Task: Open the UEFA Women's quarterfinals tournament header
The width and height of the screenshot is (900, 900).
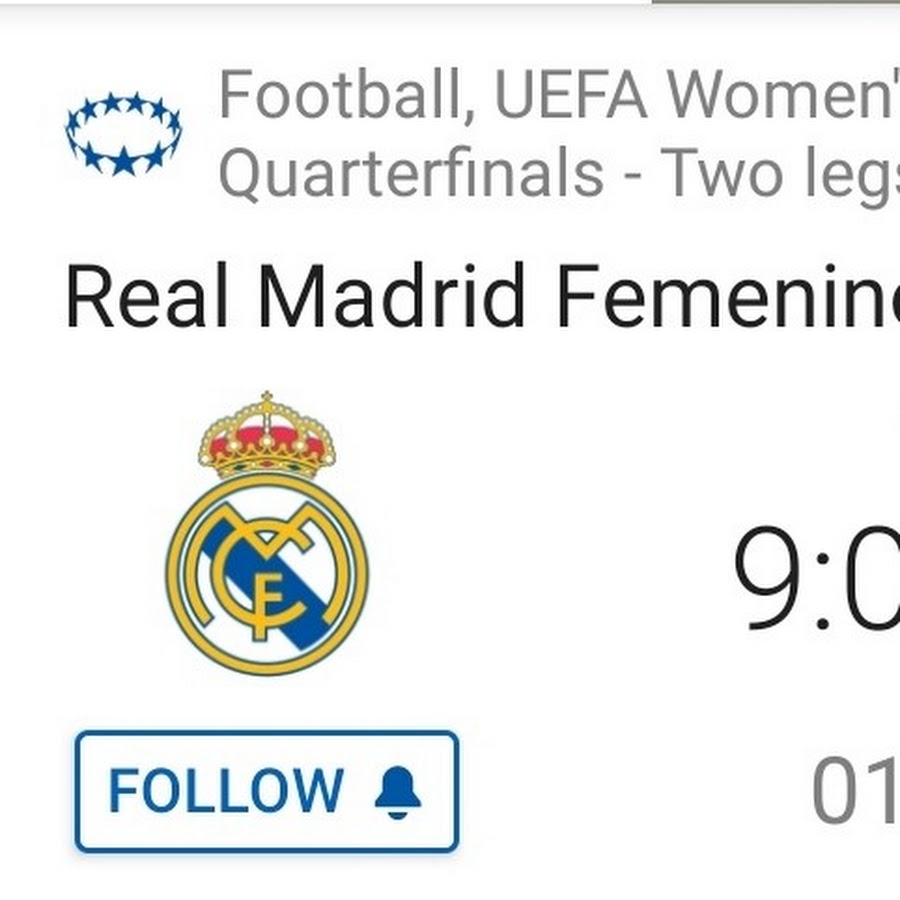Action: point(552,134)
